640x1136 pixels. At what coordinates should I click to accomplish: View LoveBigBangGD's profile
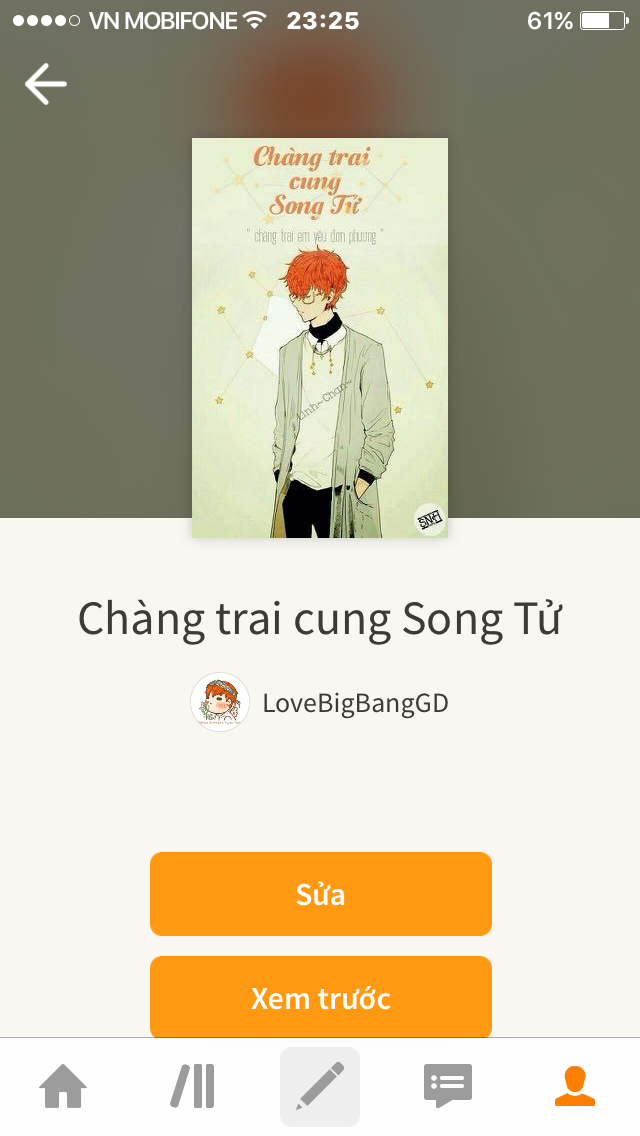tap(320, 703)
